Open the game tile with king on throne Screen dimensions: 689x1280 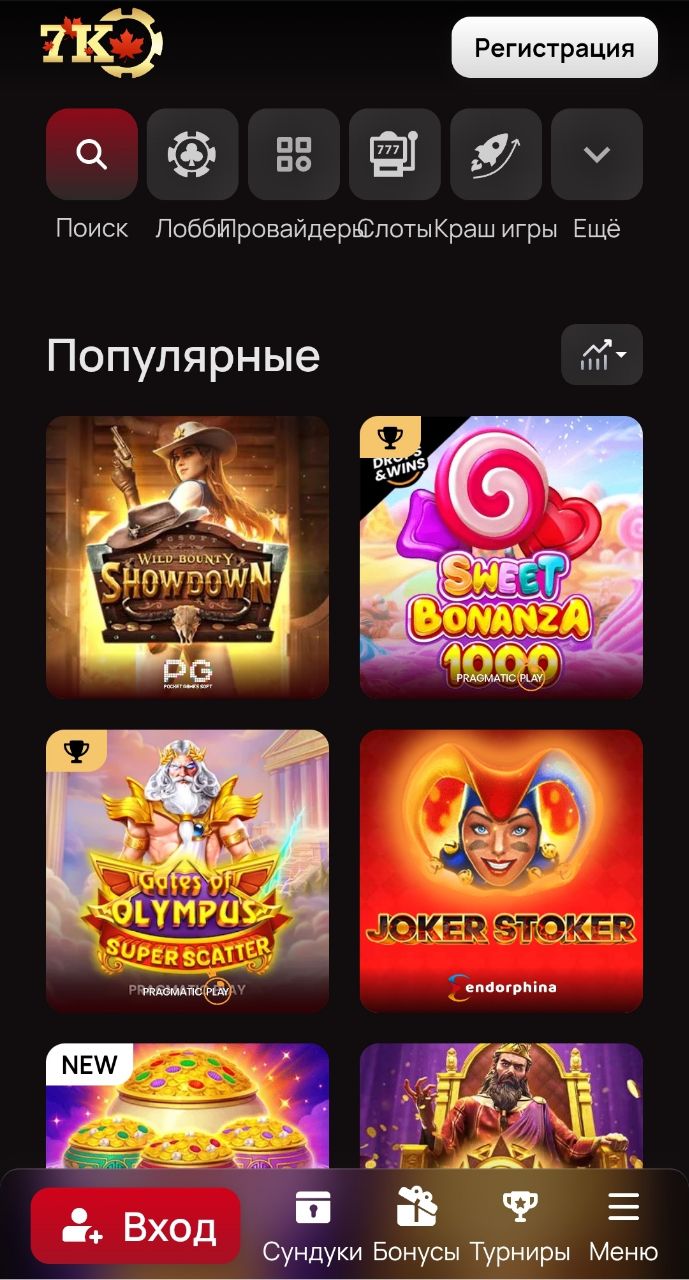point(501,1105)
